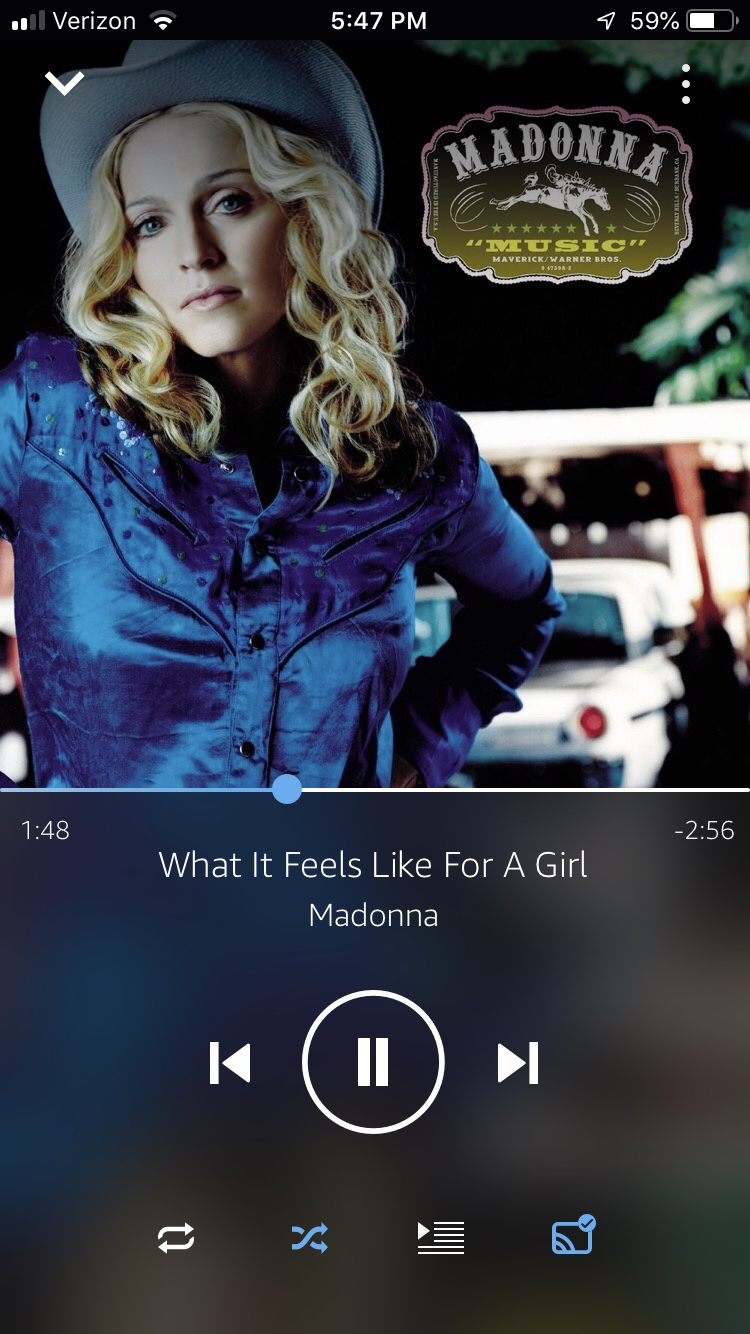Open the cast device options
The height and width of the screenshot is (1334, 750).
point(573,1236)
